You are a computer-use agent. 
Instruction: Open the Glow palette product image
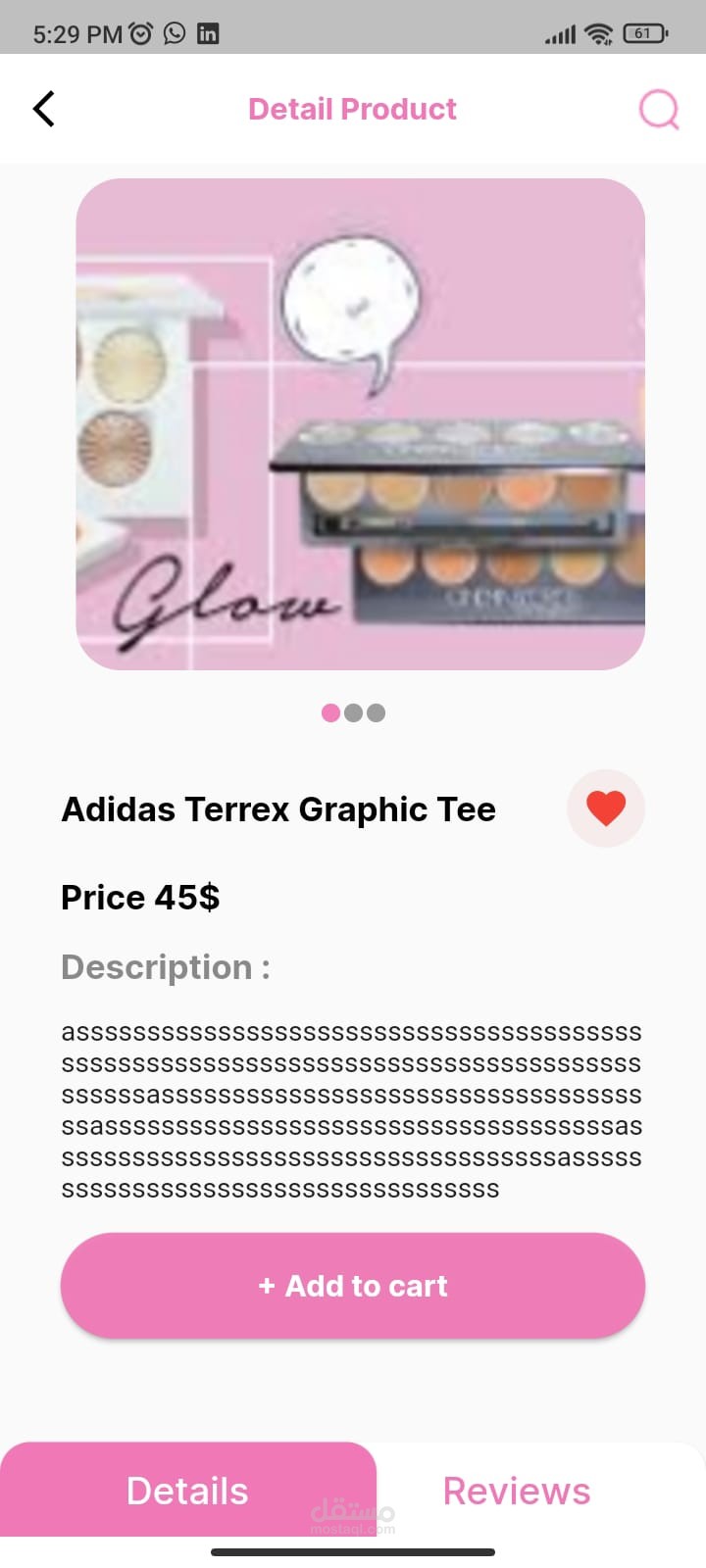click(361, 424)
